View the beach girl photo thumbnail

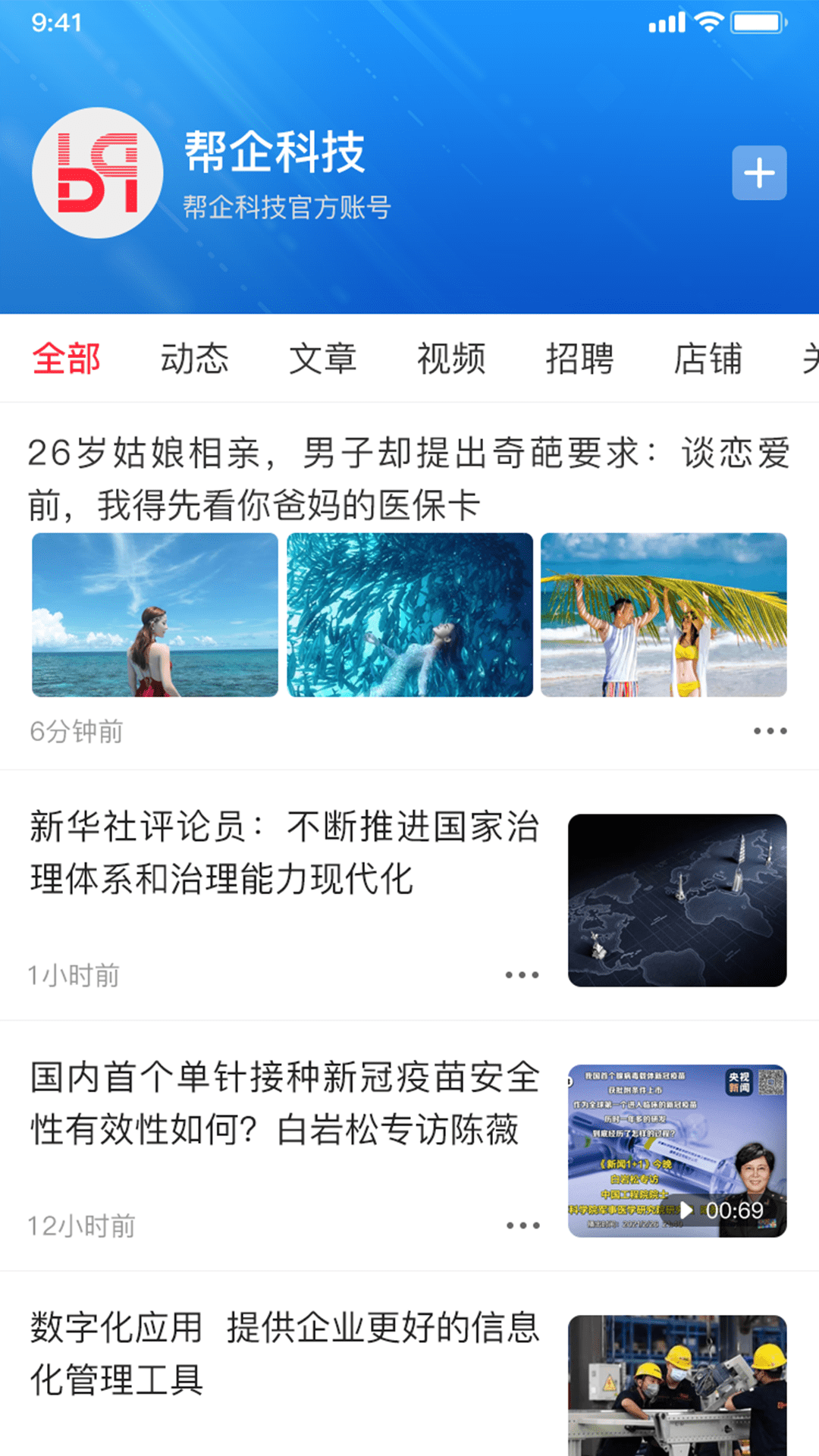coord(155,618)
